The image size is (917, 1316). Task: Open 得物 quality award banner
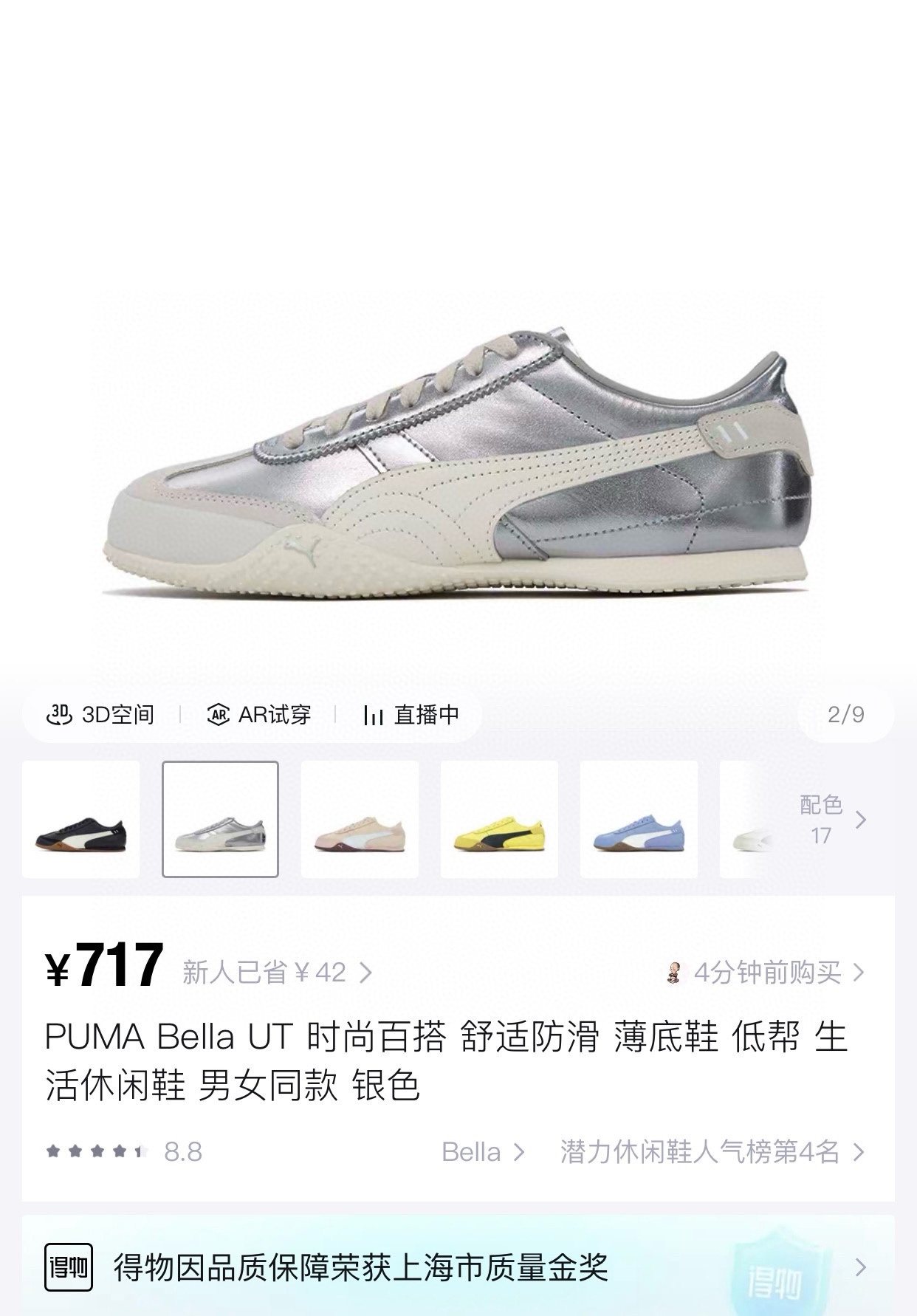click(458, 1268)
